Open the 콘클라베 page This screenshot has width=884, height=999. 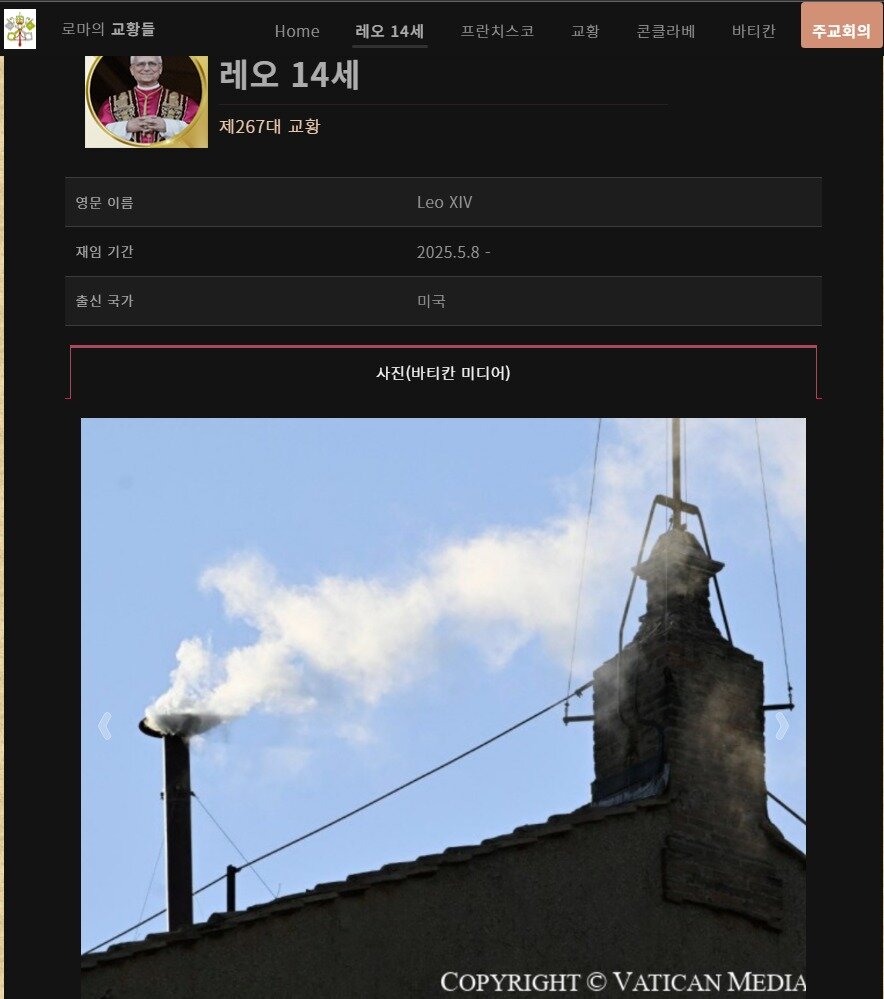(665, 31)
